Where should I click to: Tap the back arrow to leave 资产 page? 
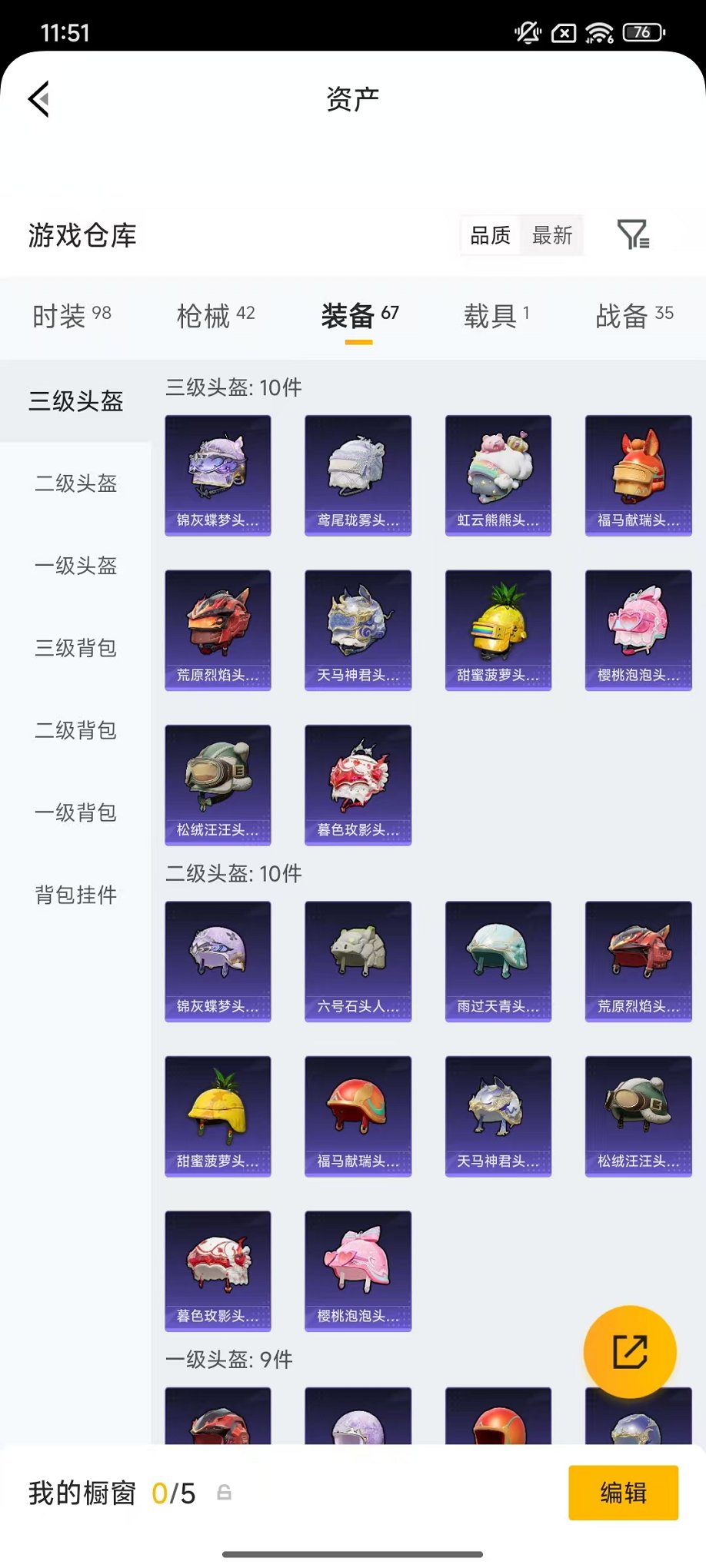(x=38, y=99)
